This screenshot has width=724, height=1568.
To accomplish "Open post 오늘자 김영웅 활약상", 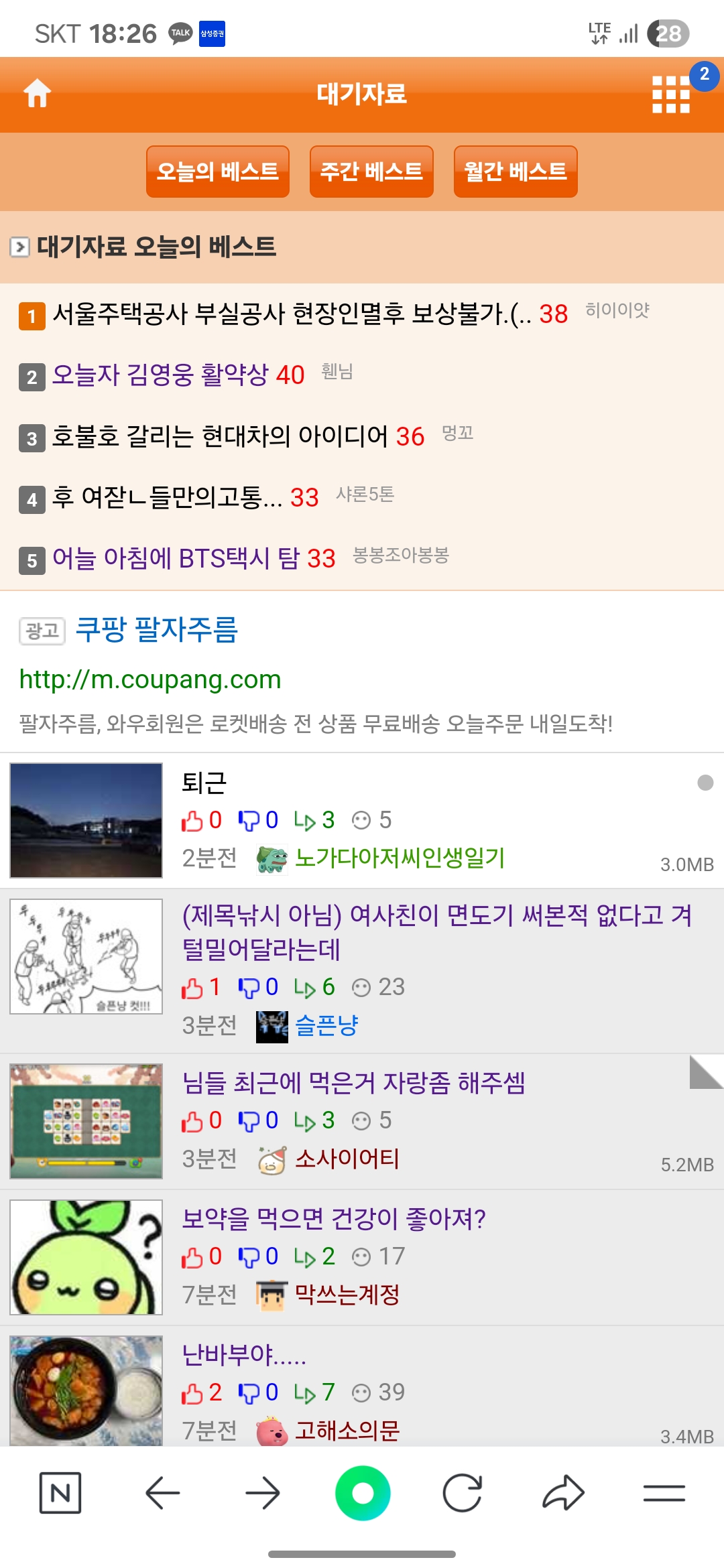I will [161, 375].
